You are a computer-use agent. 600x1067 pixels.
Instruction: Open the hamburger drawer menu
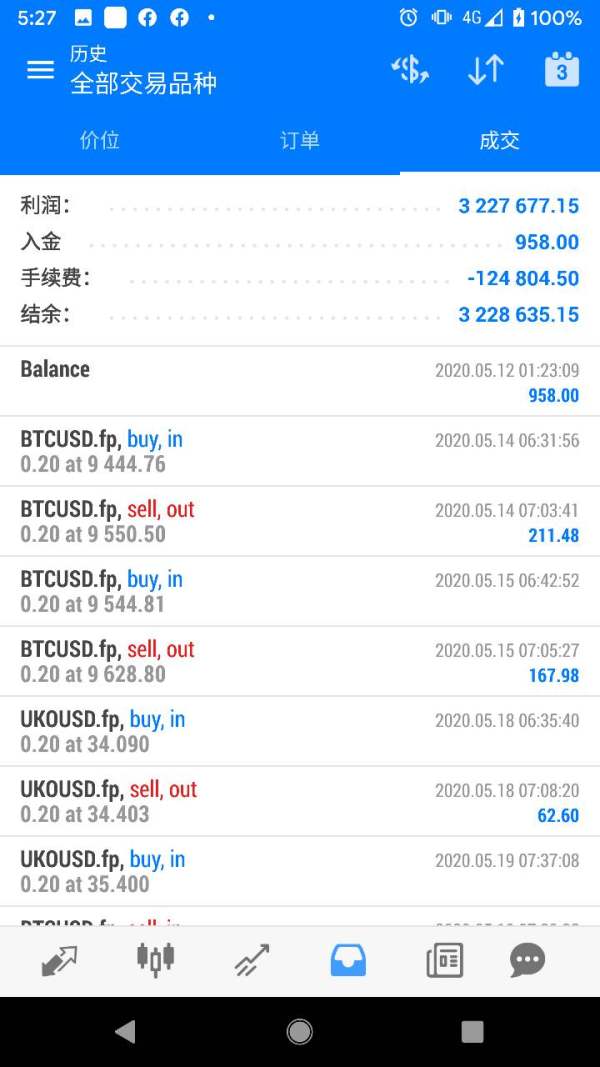(x=40, y=69)
